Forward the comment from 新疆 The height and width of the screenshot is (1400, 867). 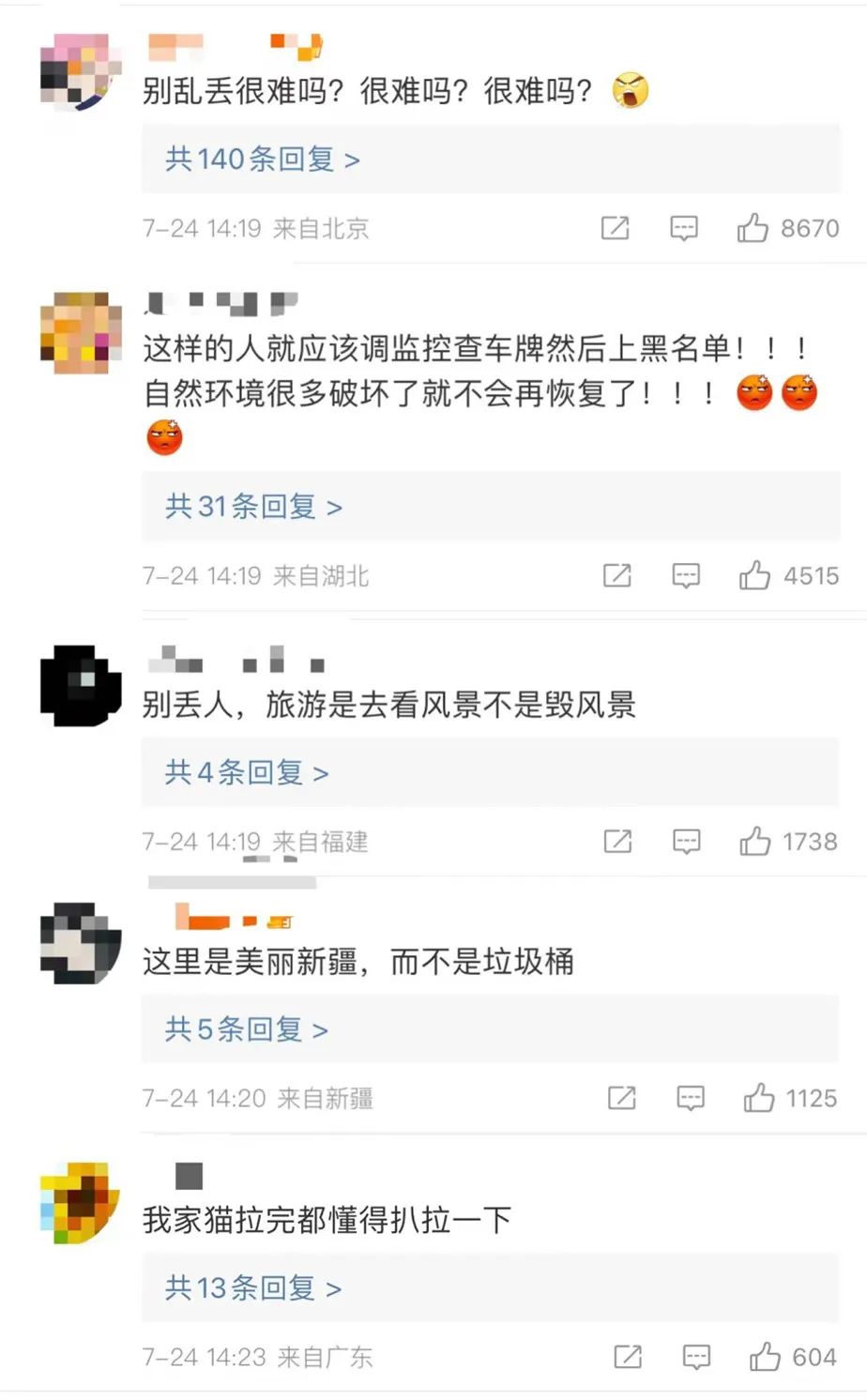[621, 1098]
